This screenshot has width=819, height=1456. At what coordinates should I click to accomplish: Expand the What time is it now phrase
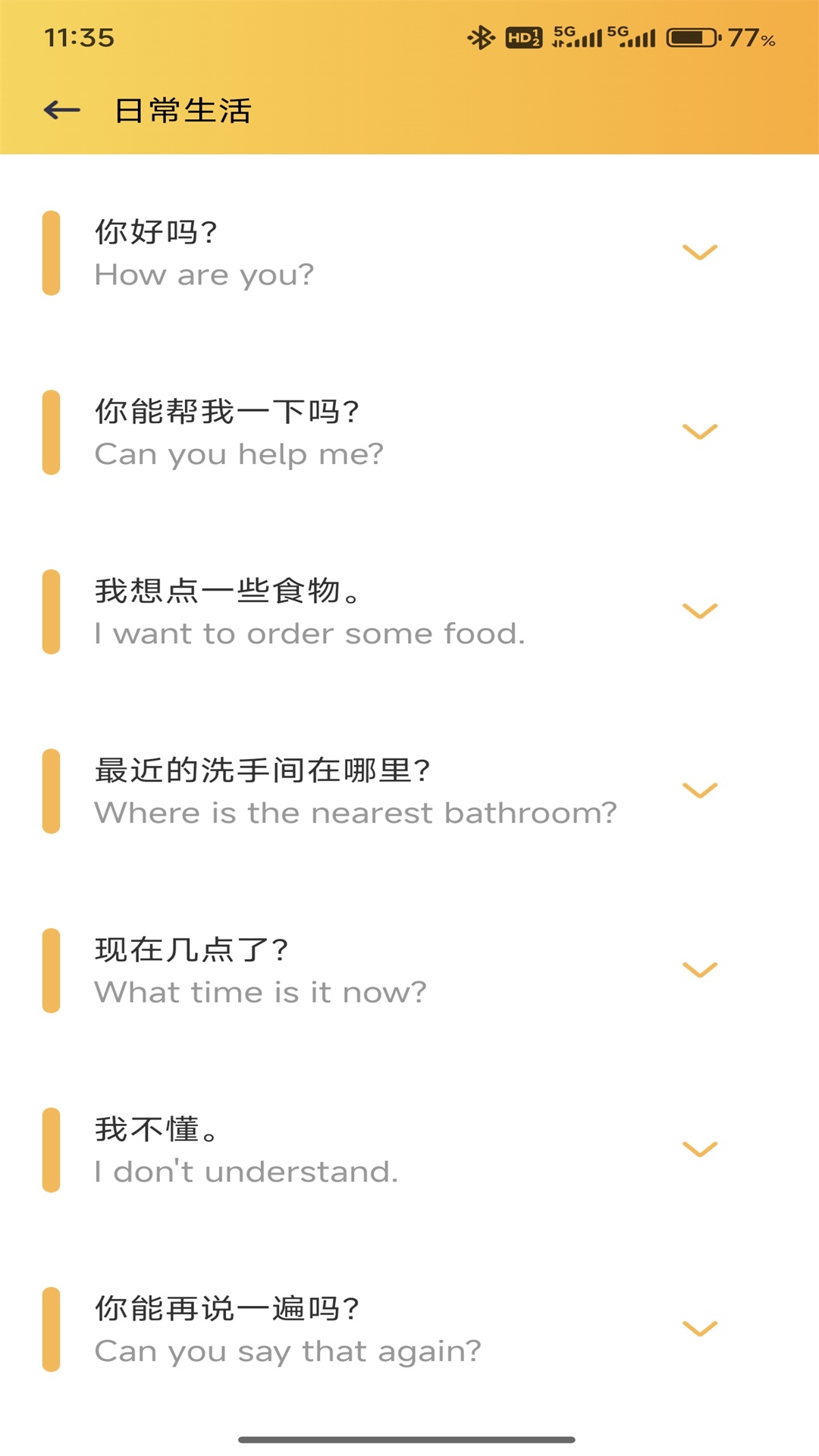698,969
